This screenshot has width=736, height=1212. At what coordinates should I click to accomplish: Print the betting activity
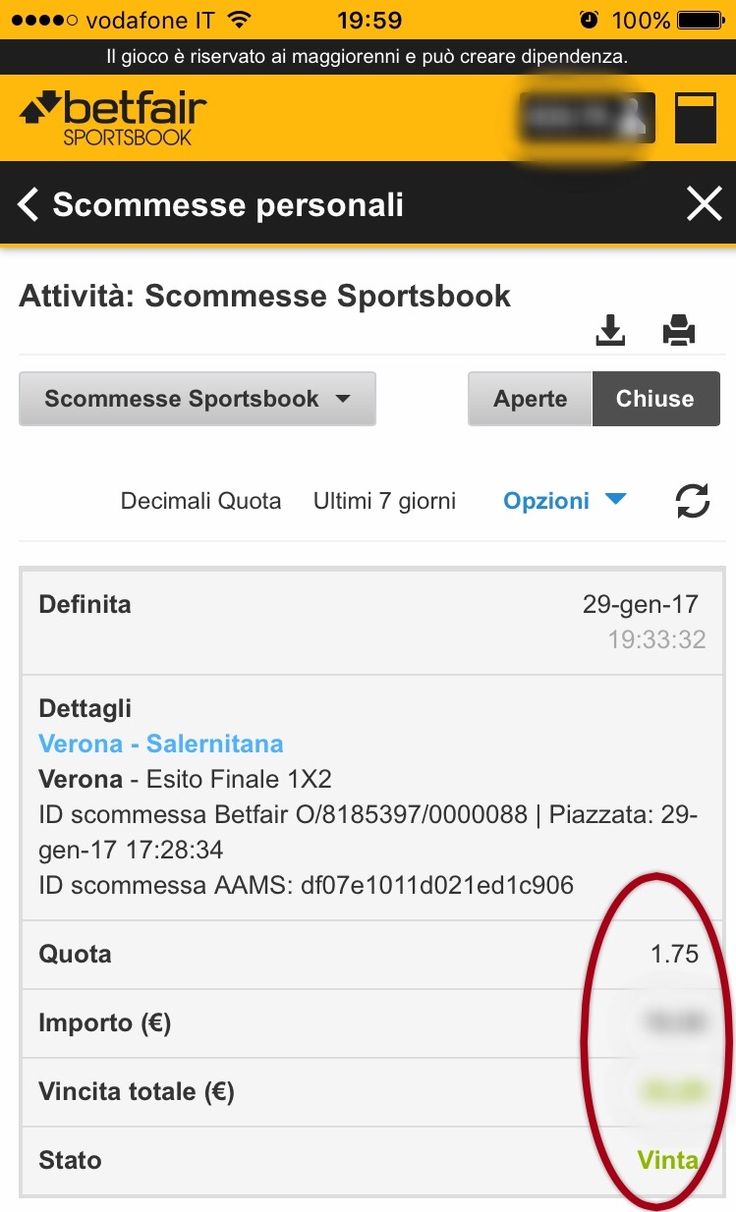click(679, 330)
